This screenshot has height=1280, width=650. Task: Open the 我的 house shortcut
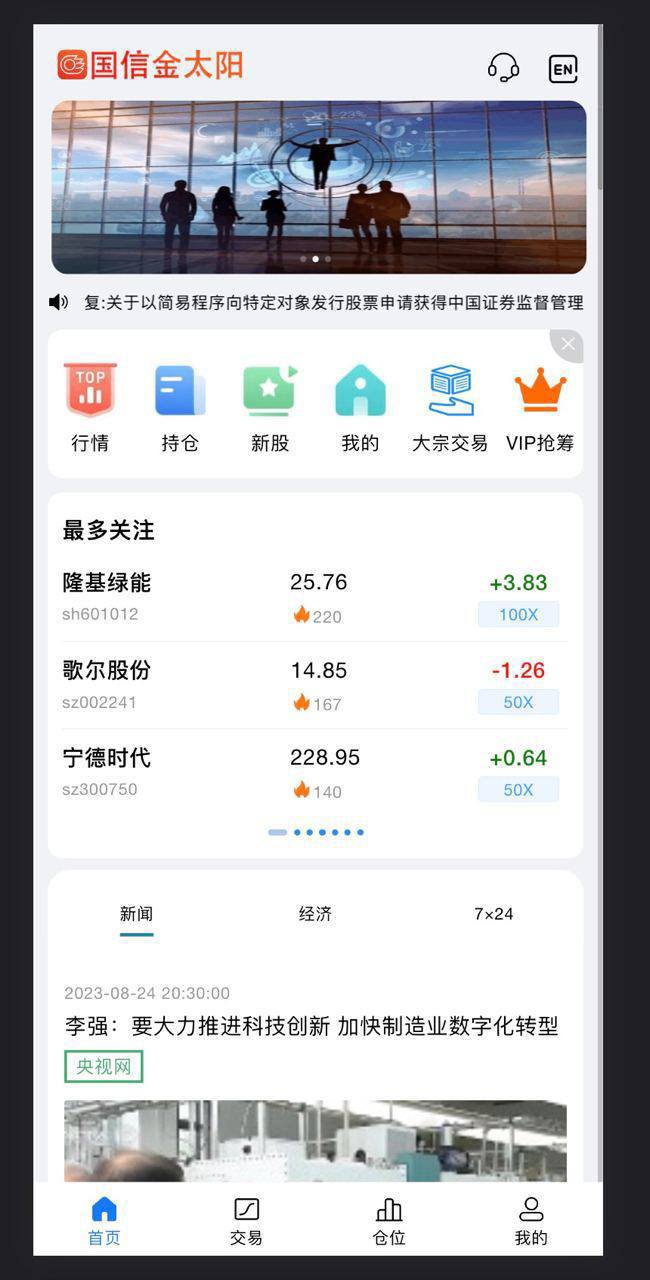pos(360,408)
